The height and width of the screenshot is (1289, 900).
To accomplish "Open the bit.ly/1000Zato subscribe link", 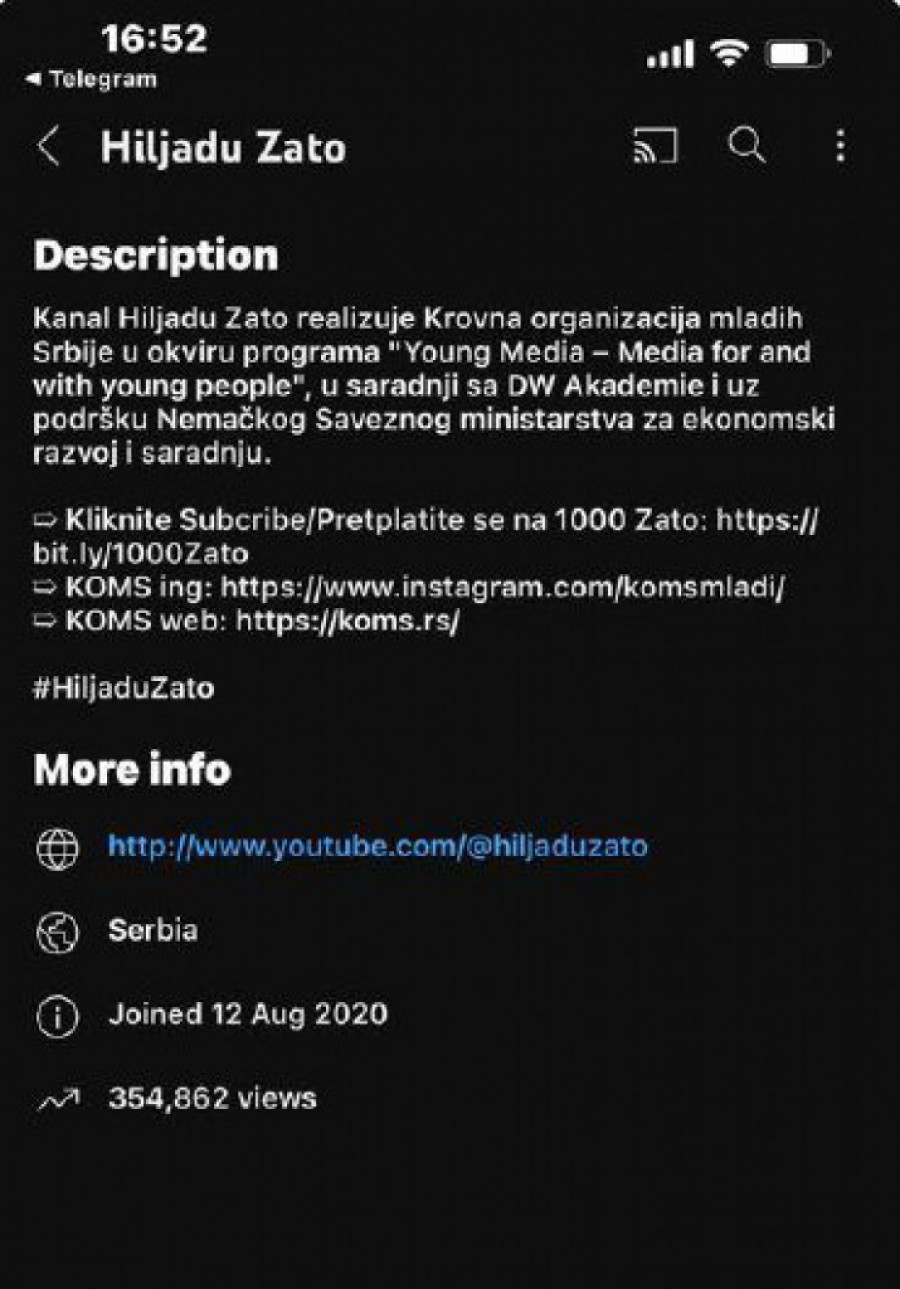I will pos(141,553).
